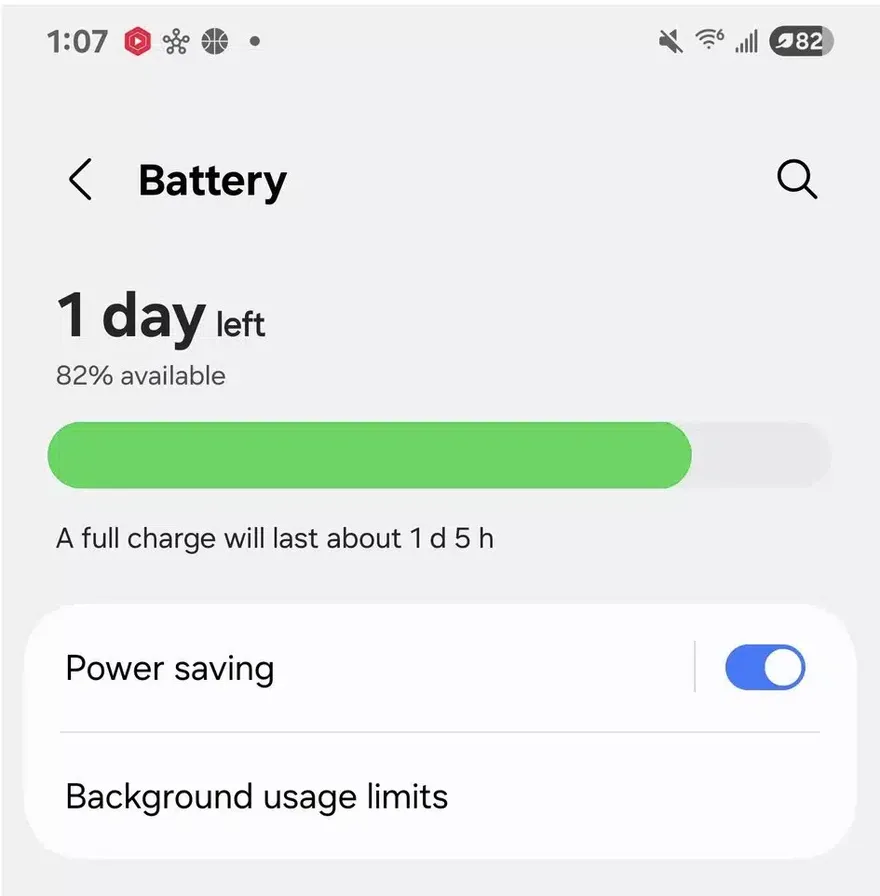This screenshot has width=880, height=896.
Task: Open the red hexagon notification icon
Action: tap(139, 41)
